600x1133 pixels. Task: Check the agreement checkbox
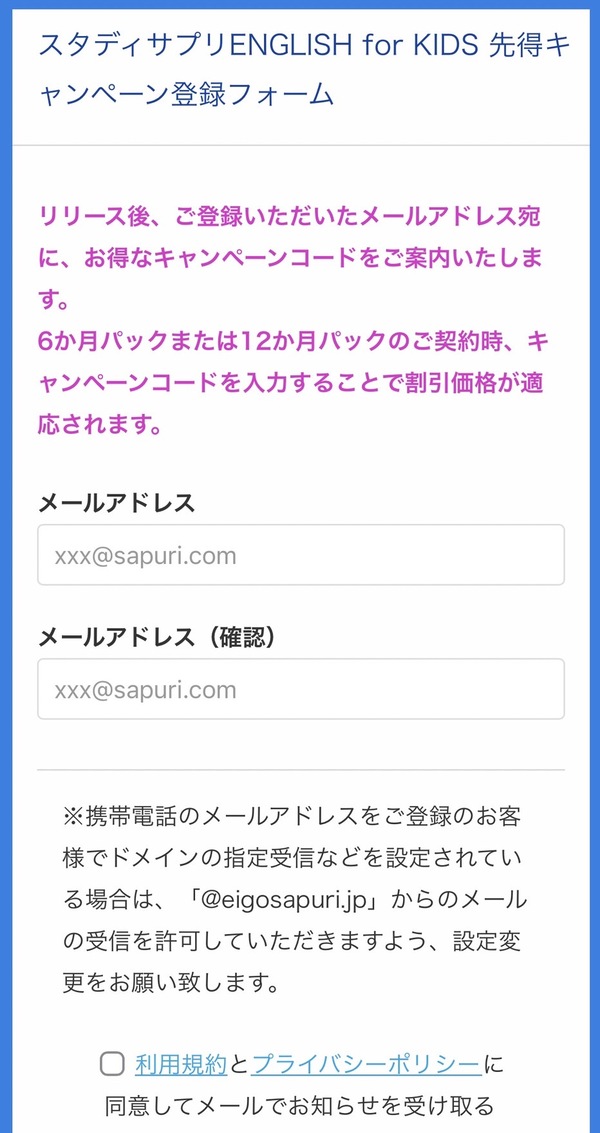(112, 1064)
